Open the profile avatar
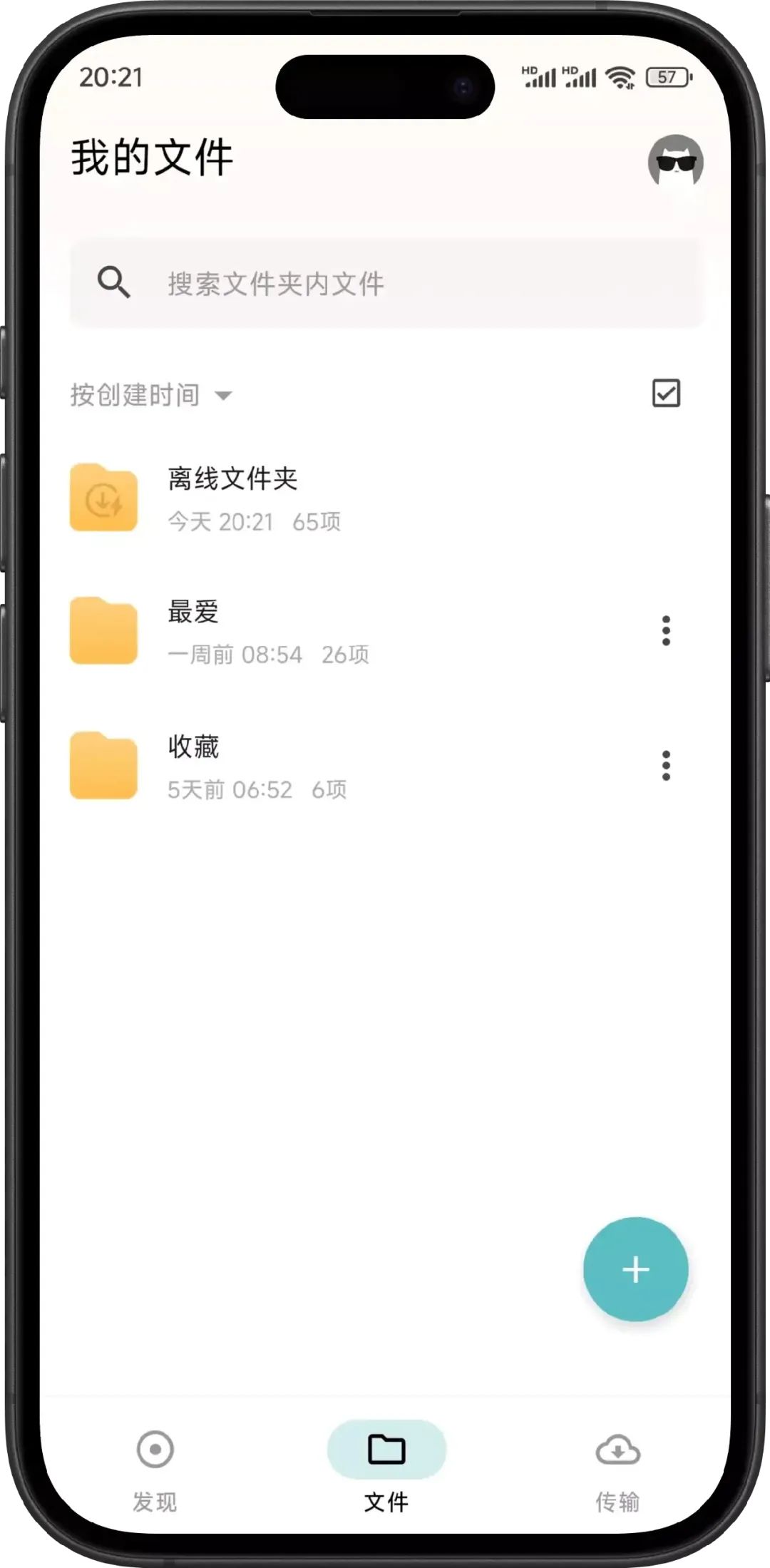 (x=675, y=162)
